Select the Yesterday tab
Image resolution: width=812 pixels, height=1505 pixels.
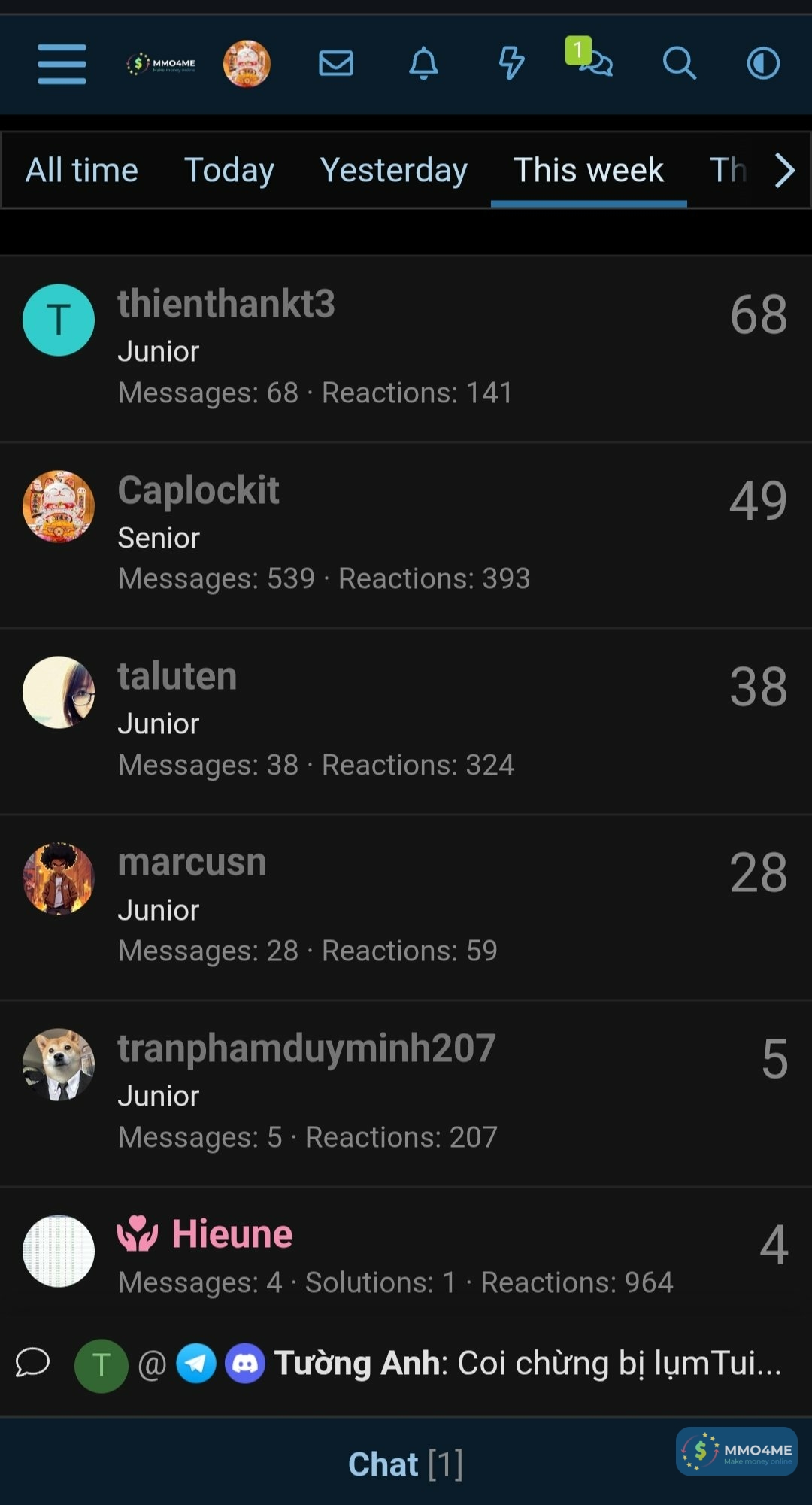click(394, 170)
